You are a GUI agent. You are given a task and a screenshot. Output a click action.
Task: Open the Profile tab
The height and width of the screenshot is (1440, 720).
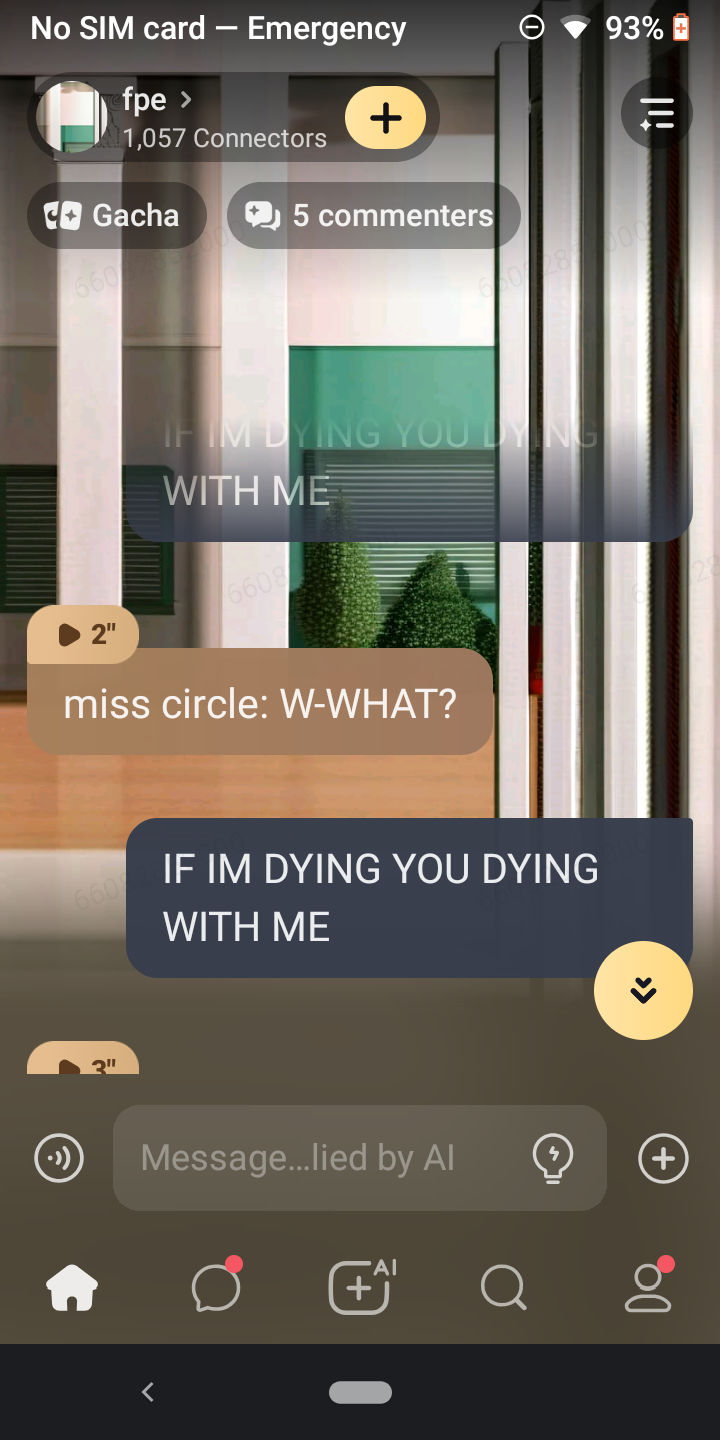click(x=647, y=1287)
